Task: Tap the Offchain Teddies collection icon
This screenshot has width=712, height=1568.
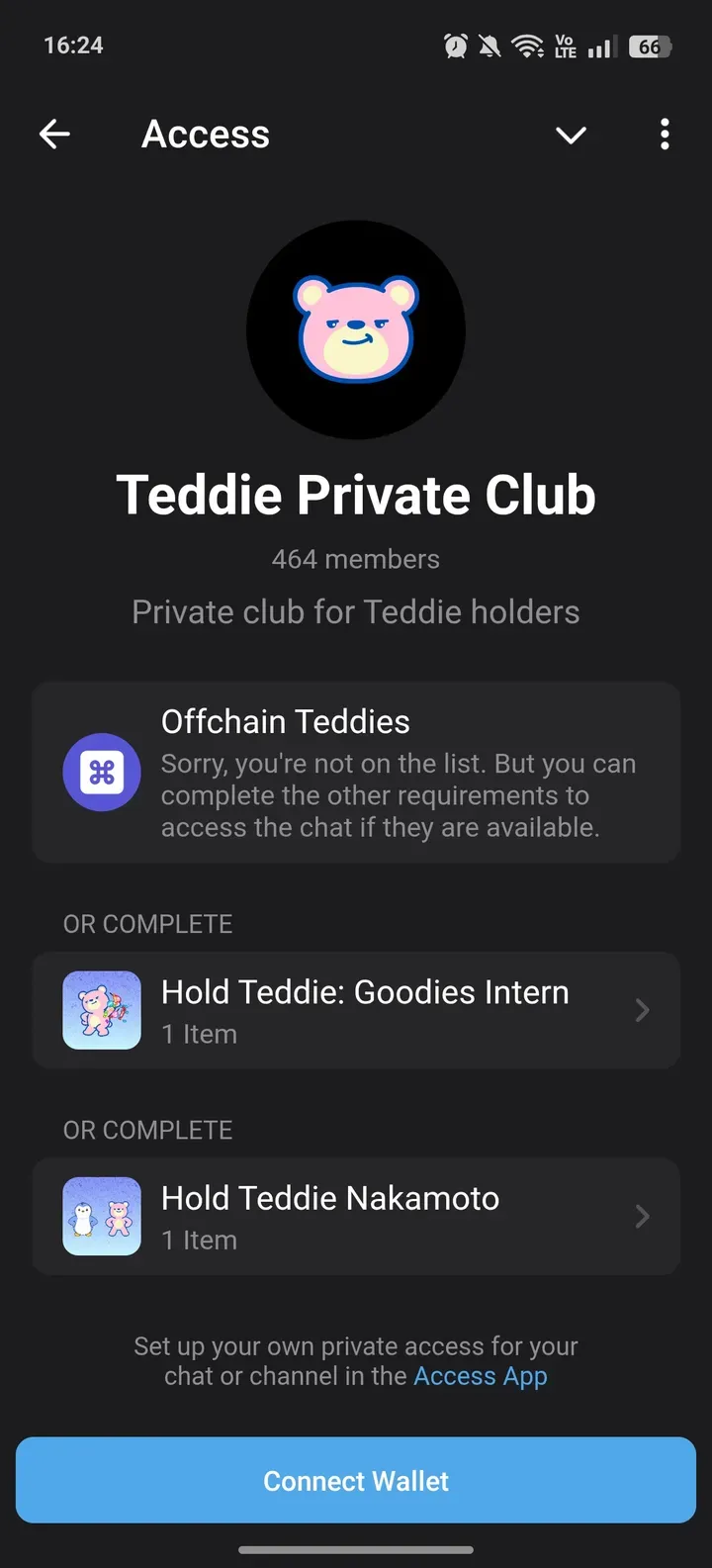Action: point(102,773)
